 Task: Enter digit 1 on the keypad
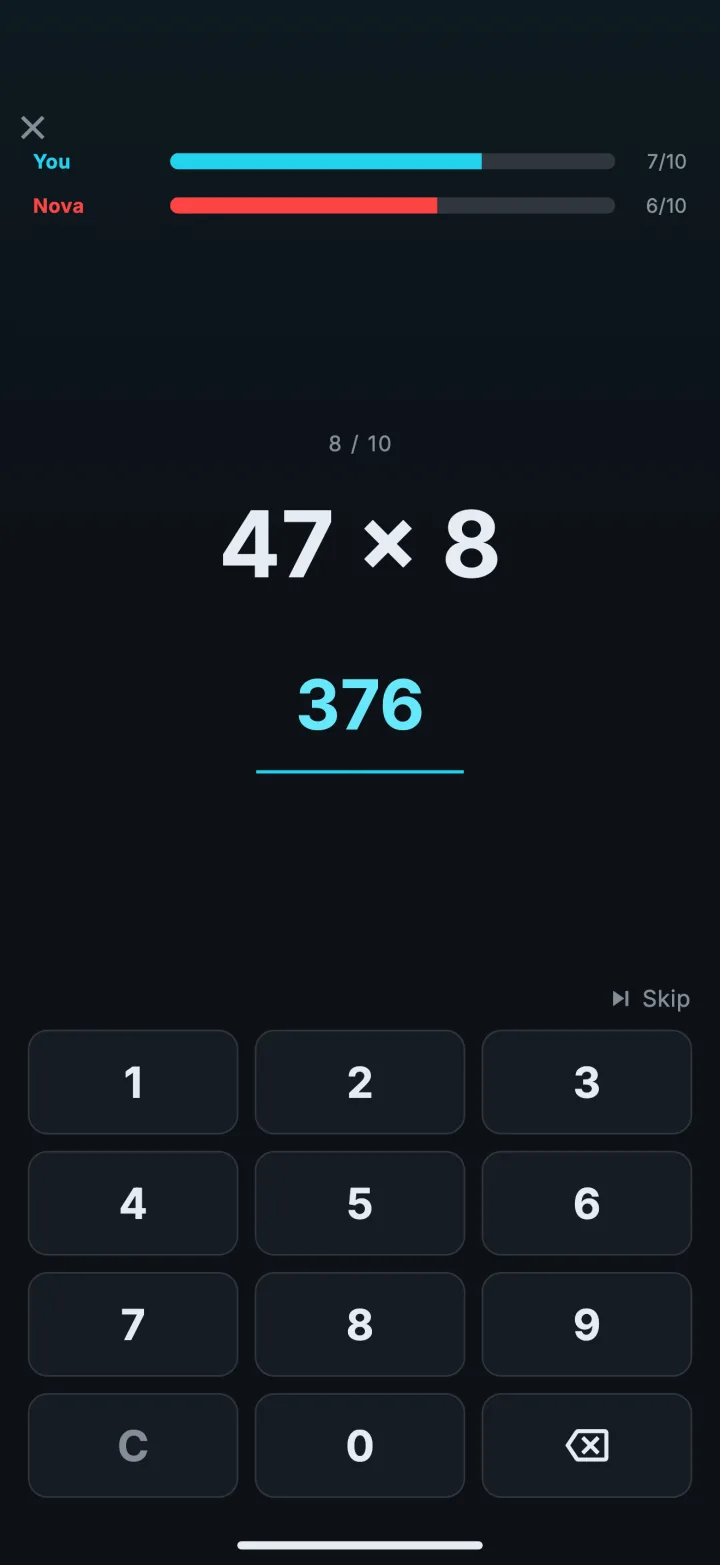[133, 1082]
